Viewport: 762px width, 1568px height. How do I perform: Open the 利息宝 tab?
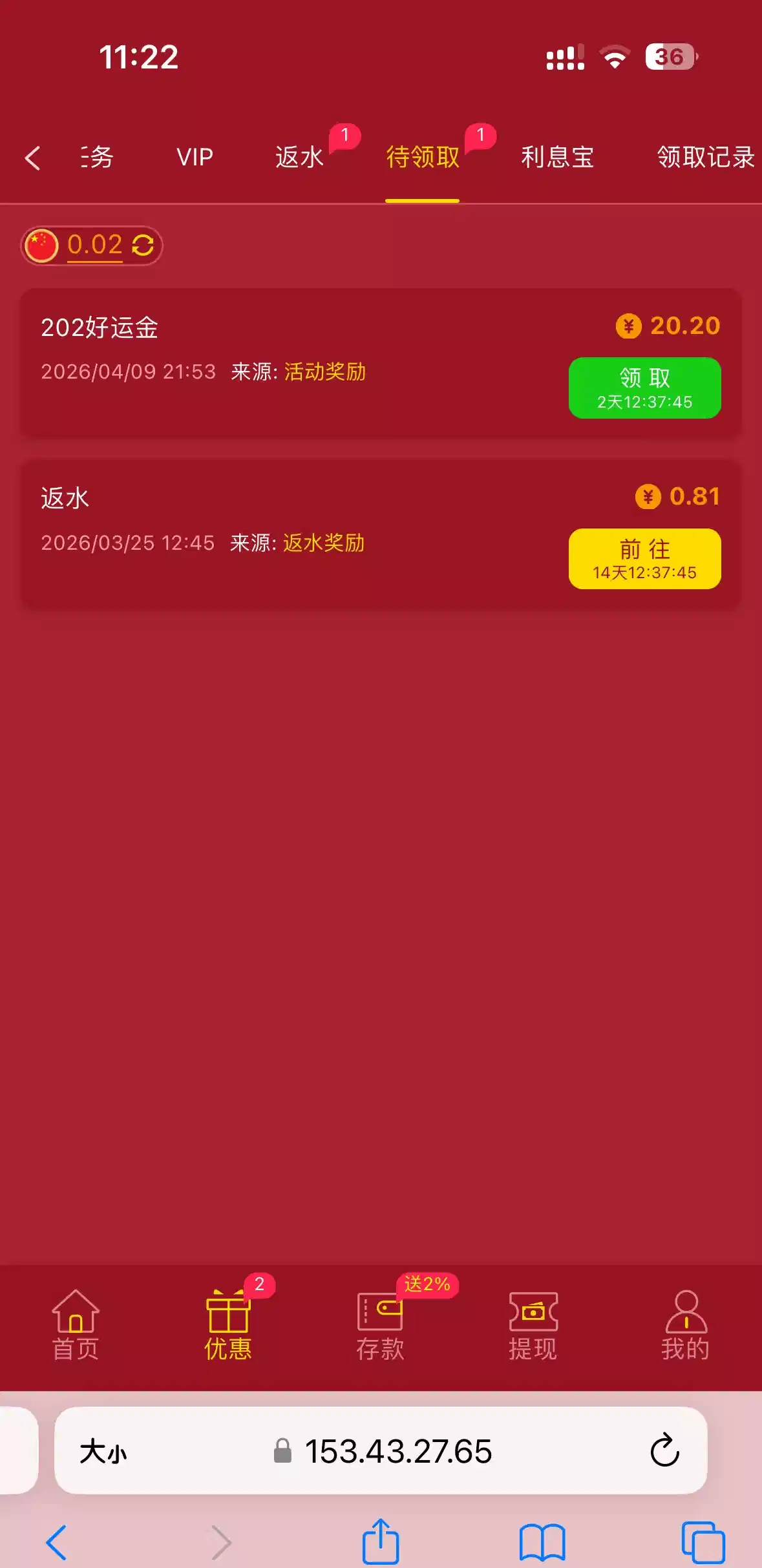click(x=557, y=157)
